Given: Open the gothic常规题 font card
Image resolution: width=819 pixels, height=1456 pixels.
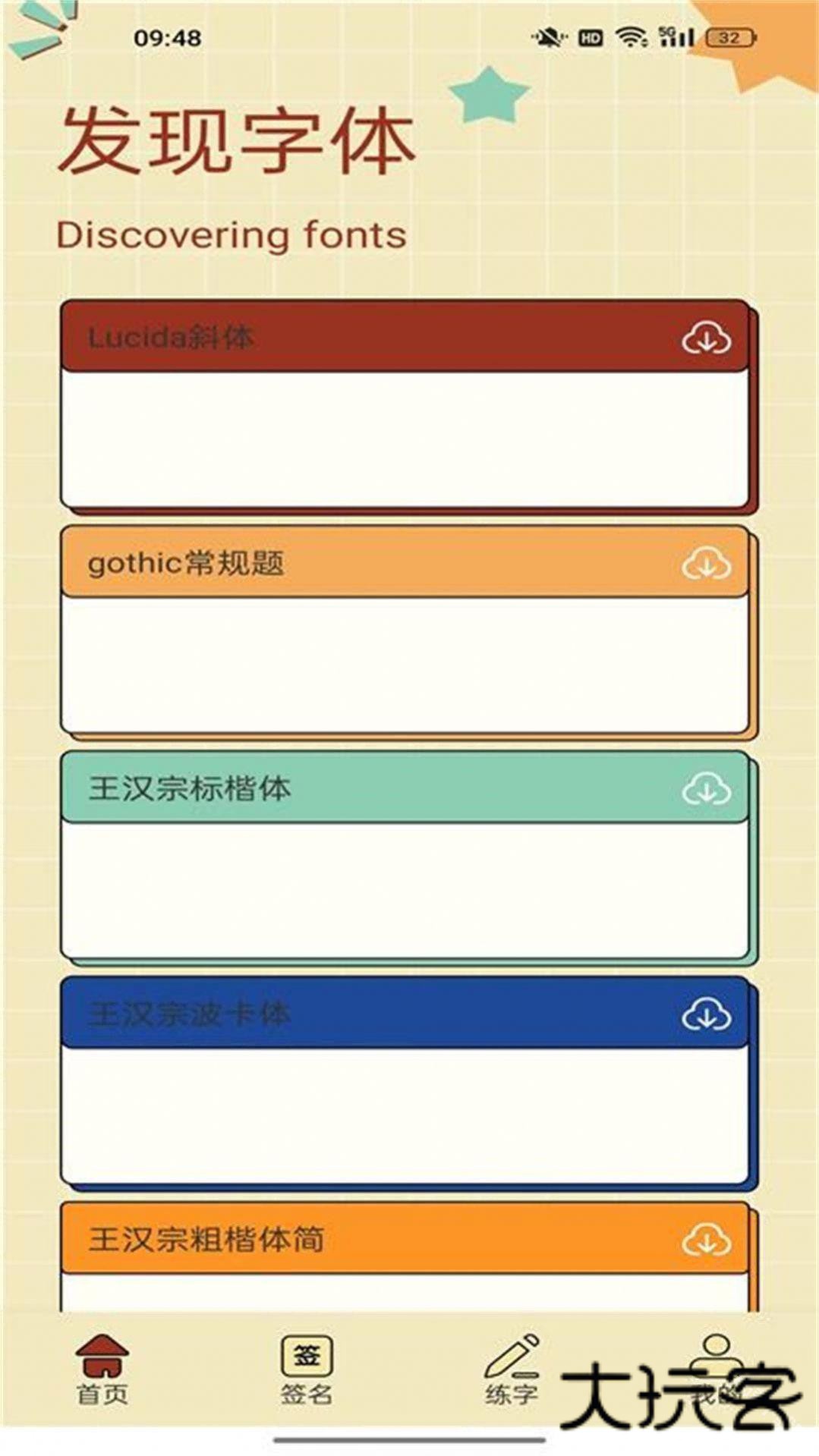Looking at the screenshot, I should [x=405, y=663].
